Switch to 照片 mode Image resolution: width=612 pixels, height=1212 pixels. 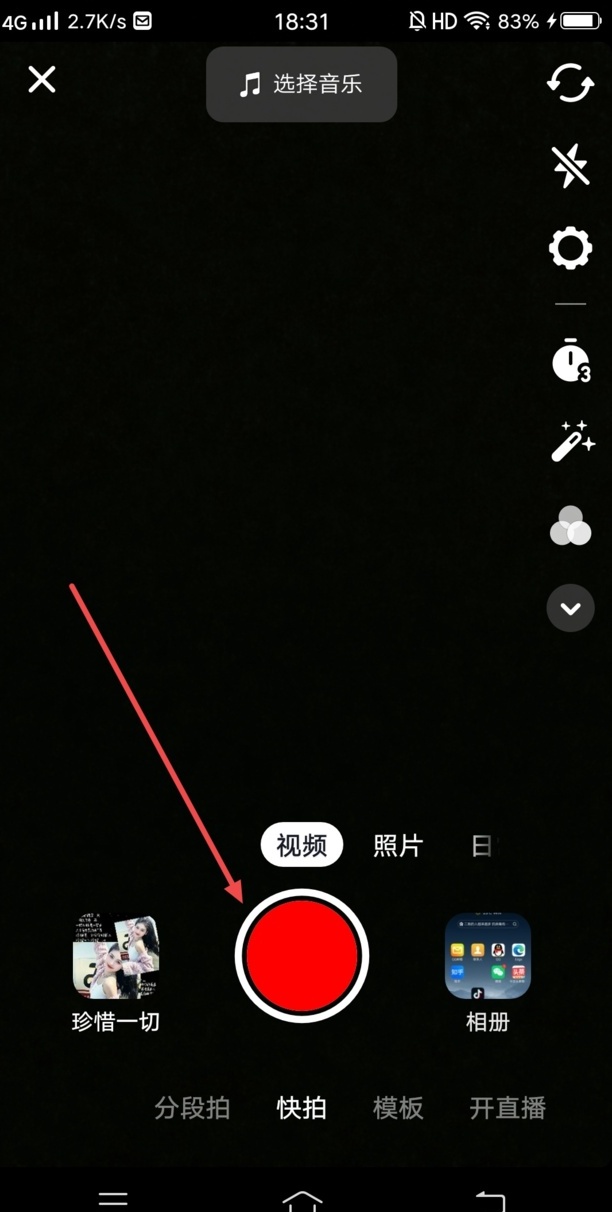point(398,846)
